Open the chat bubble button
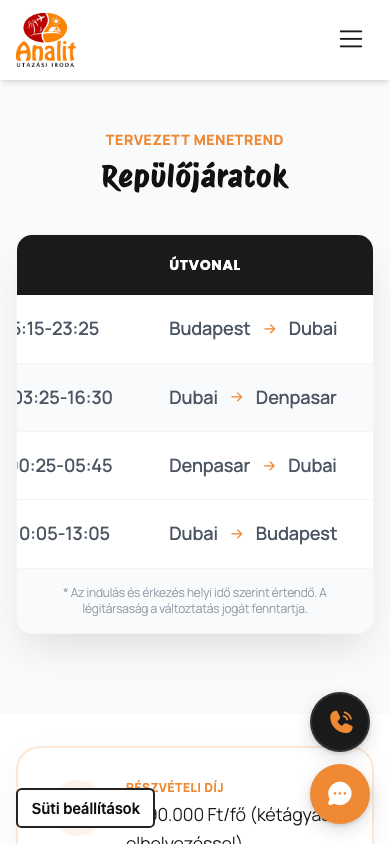 pyautogui.click(x=340, y=793)
